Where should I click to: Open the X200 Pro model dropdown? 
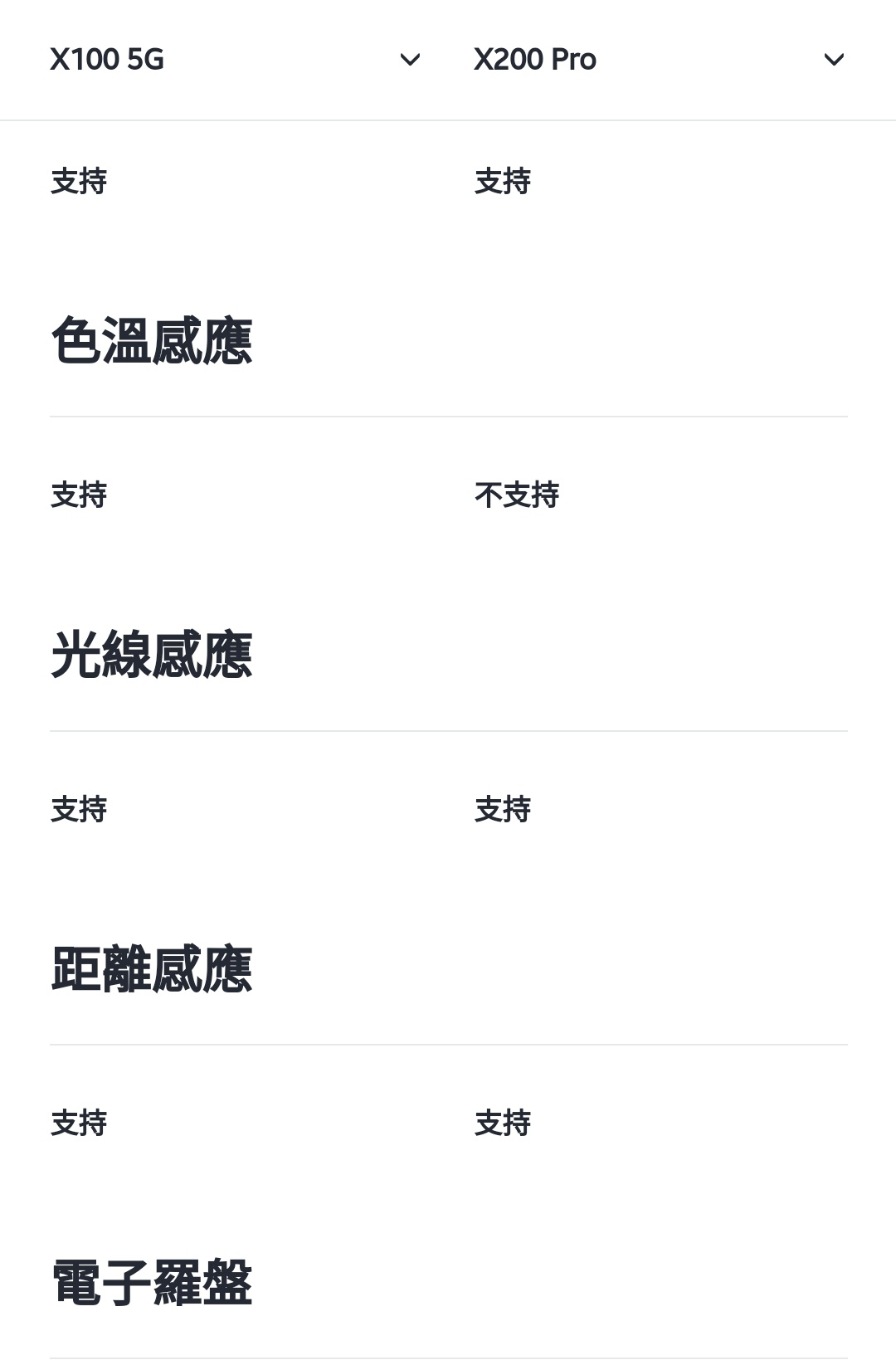659,60
